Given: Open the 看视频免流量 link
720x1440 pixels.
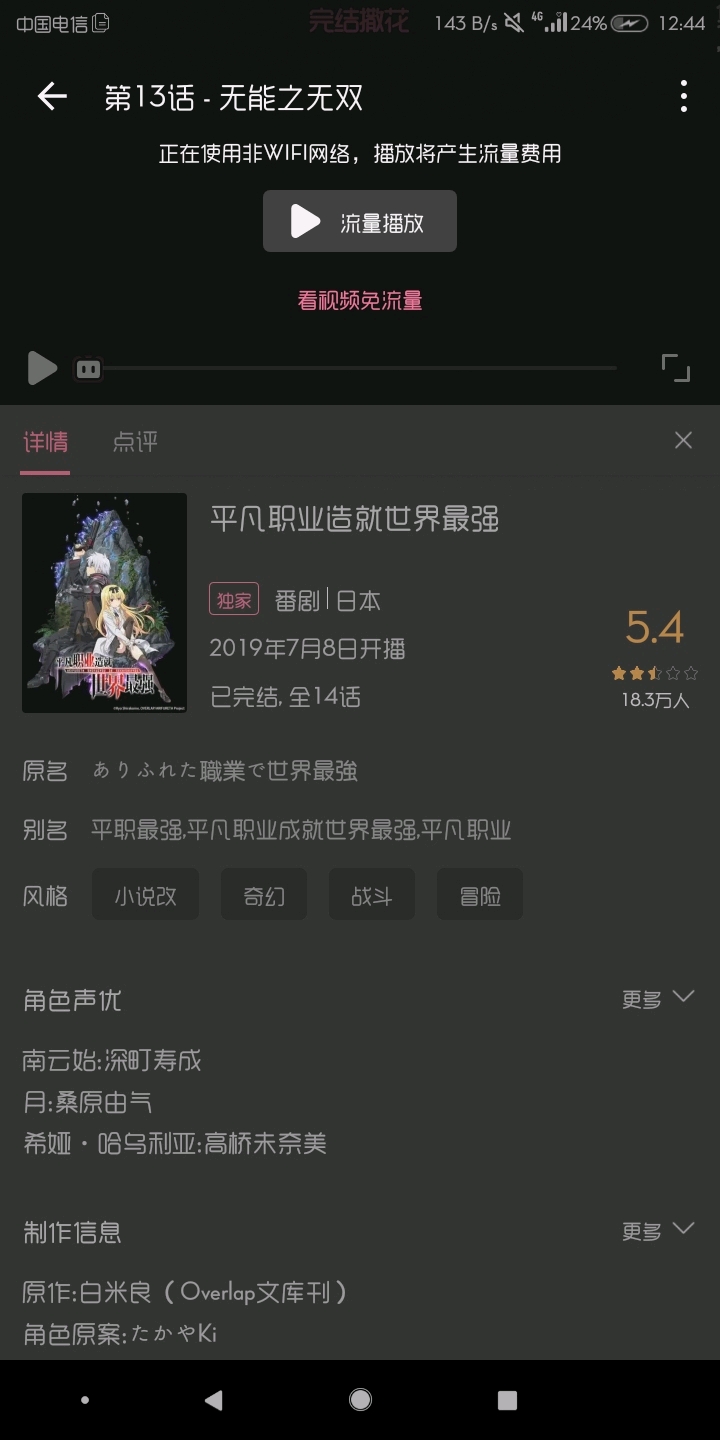Looking at the screenshot, I should pos(360,300).
